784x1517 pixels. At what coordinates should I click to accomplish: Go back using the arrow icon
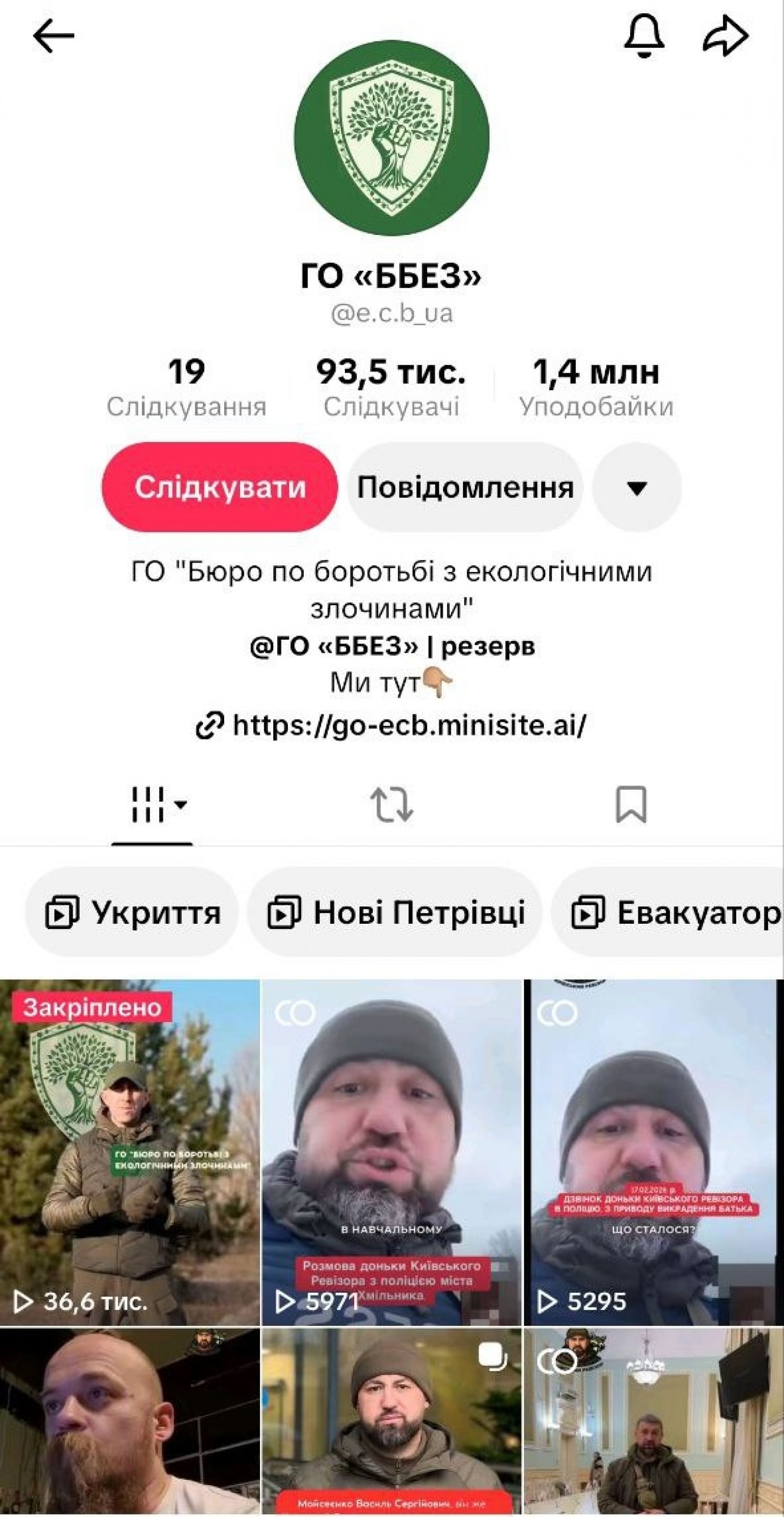coord(53,36)
